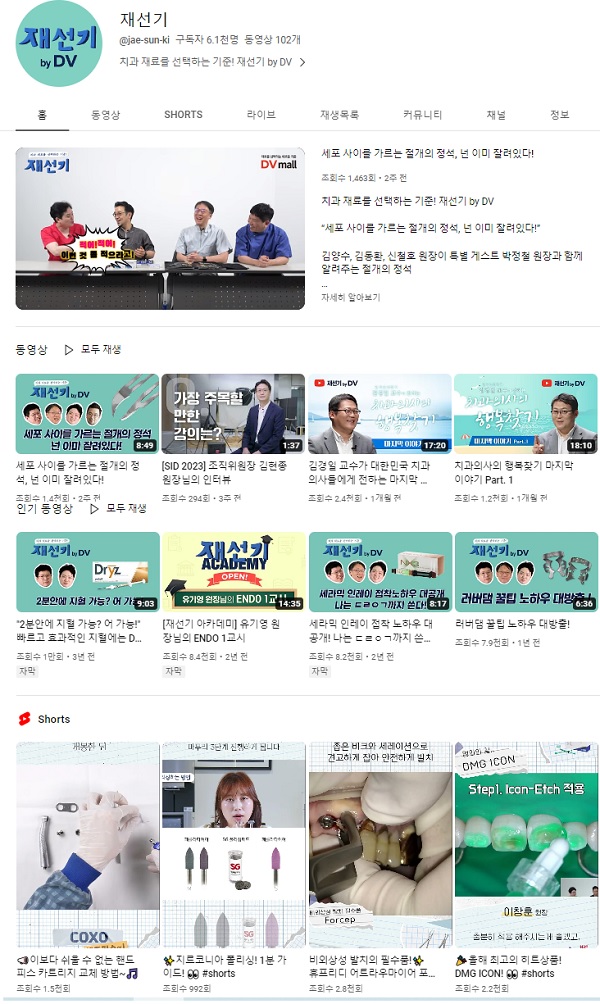Open the Dryz 지혈 9:03 video
Image resolution: width=600 pixels, height=1004 pixels.
(x=88, y=572)
